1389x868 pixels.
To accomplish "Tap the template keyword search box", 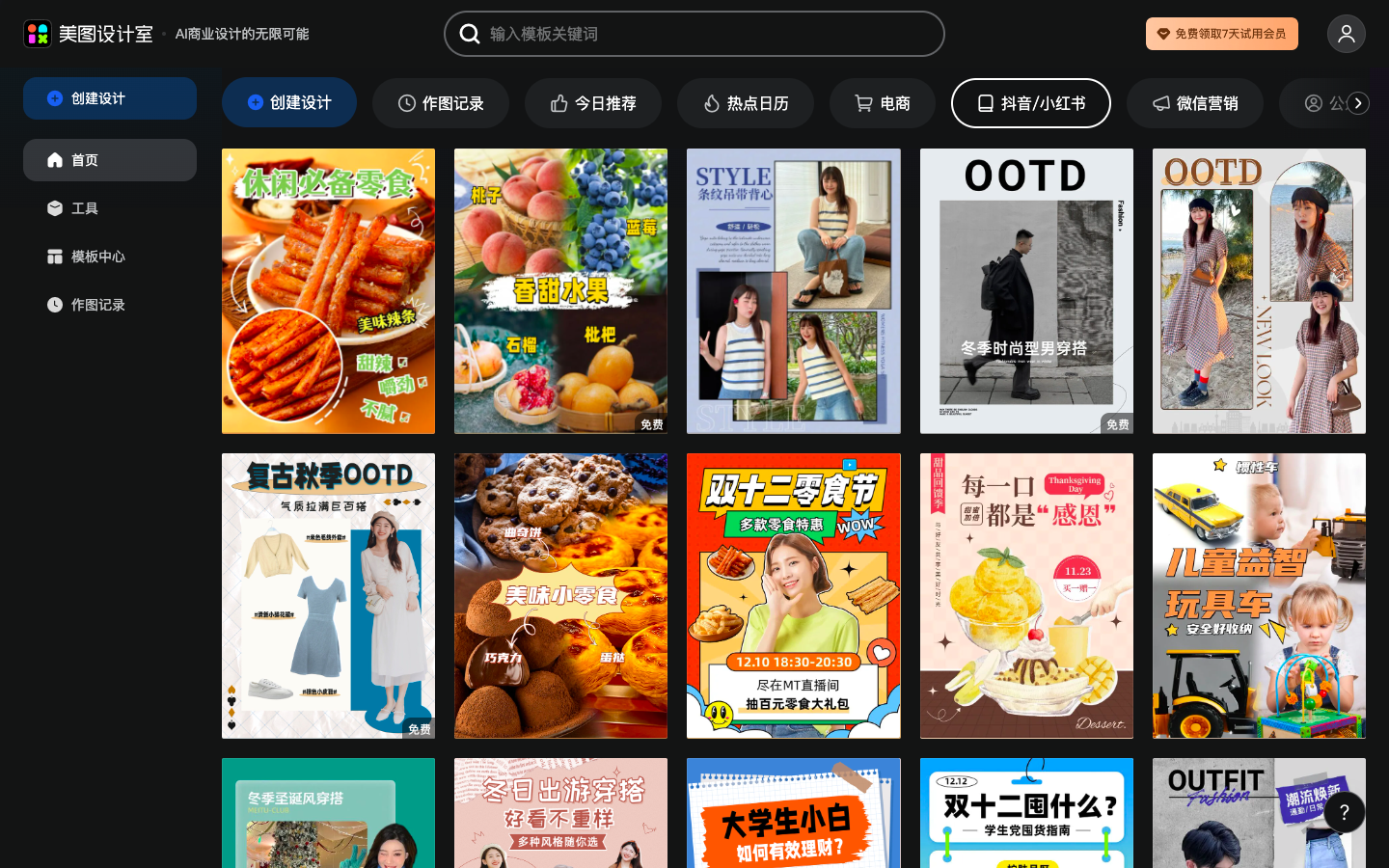I will (x=694, y=34).
